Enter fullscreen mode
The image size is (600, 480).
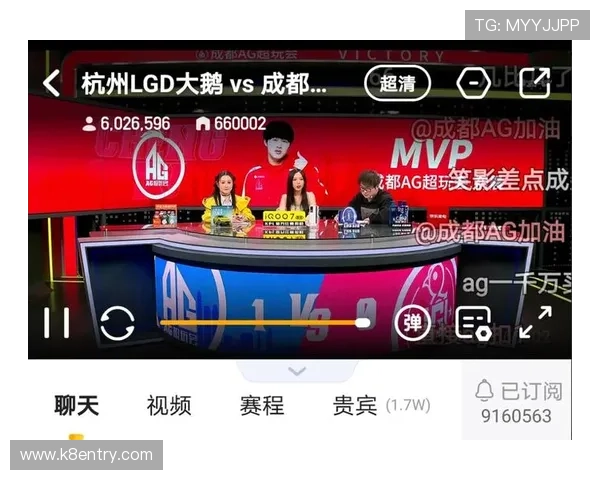coord(536,322)
